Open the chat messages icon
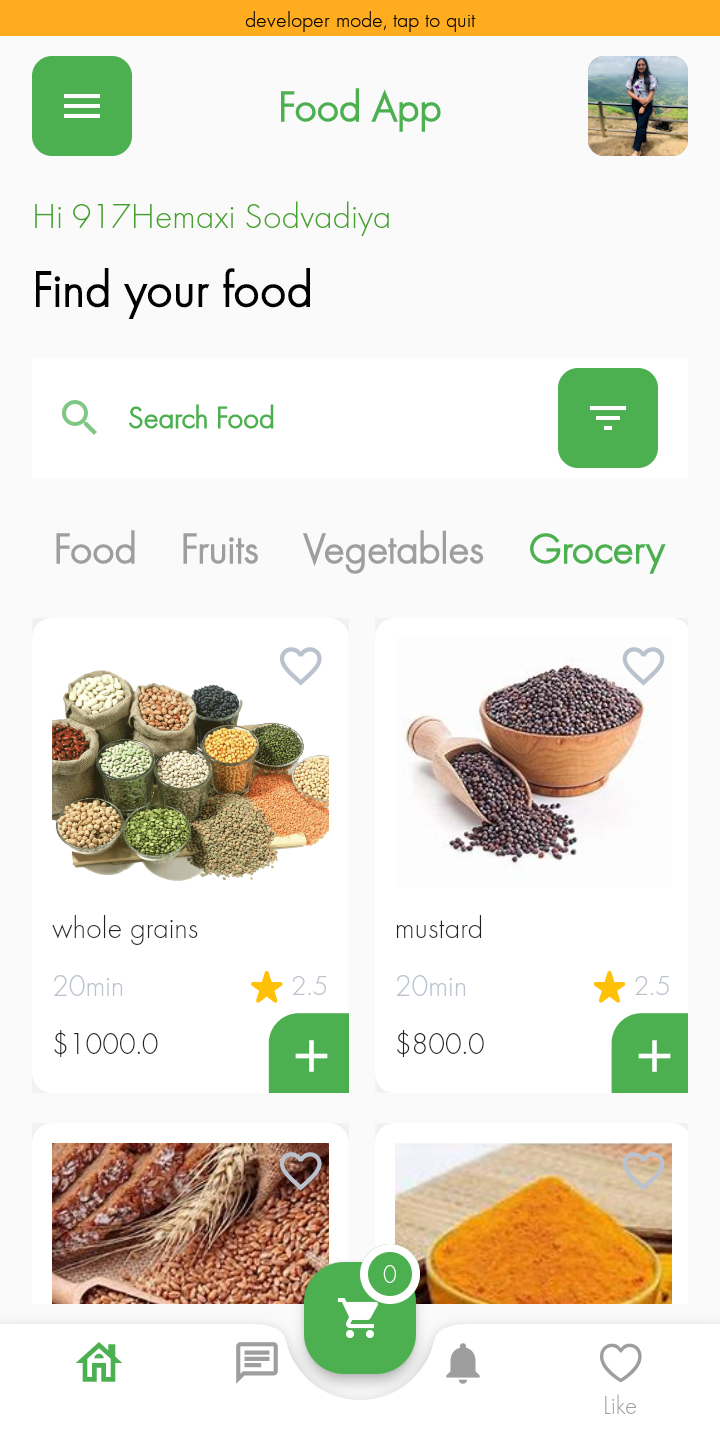720x1440 pixels. [256, 1361]
